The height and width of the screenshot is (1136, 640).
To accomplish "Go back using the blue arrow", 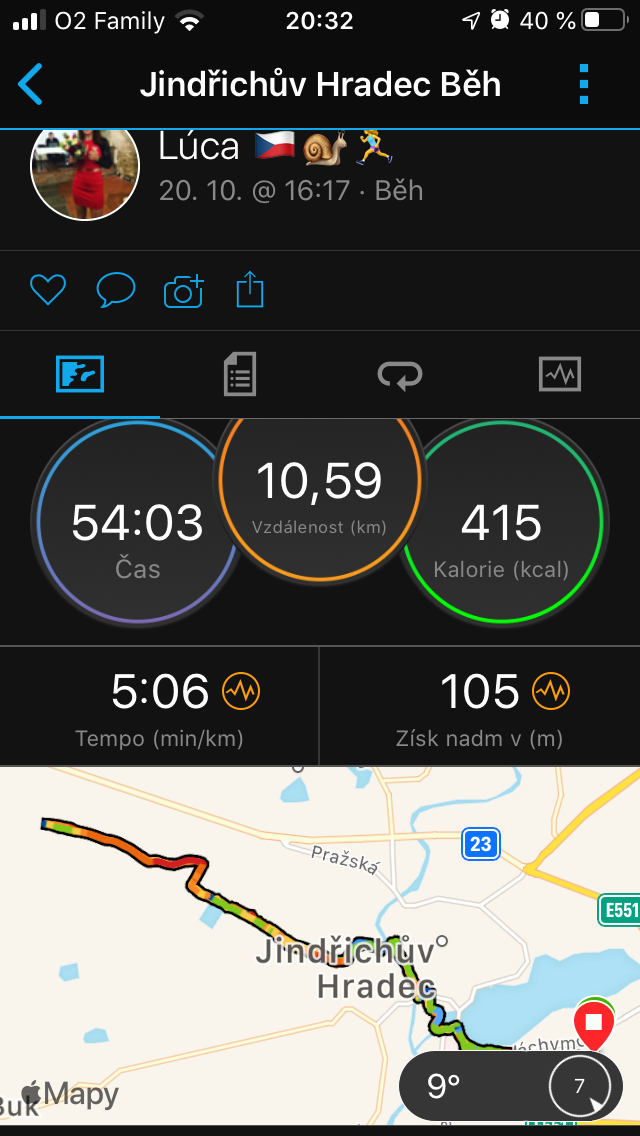I will point(30,84).
